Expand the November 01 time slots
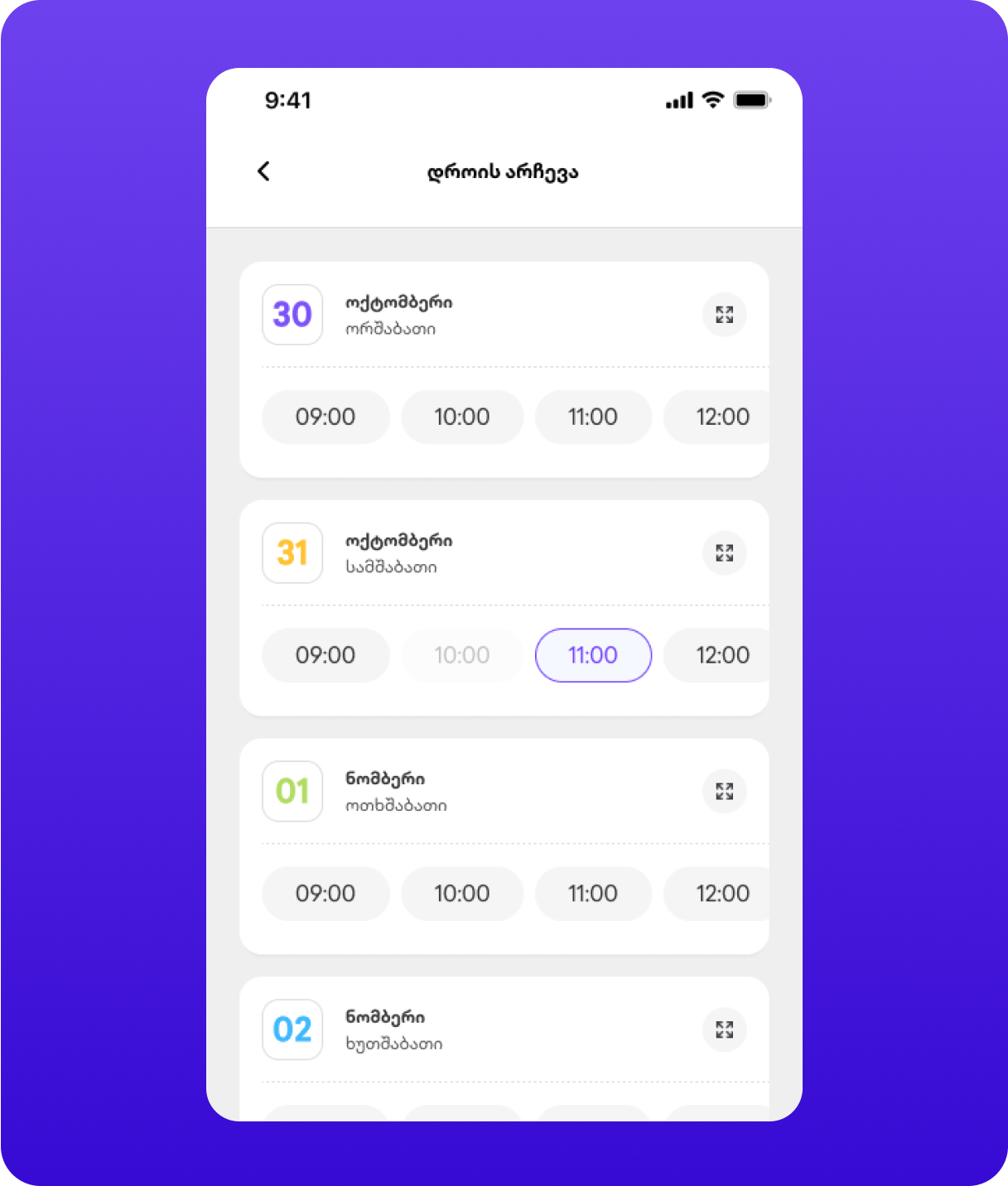Screen dimensions: 1008x1186 [724, 791]
